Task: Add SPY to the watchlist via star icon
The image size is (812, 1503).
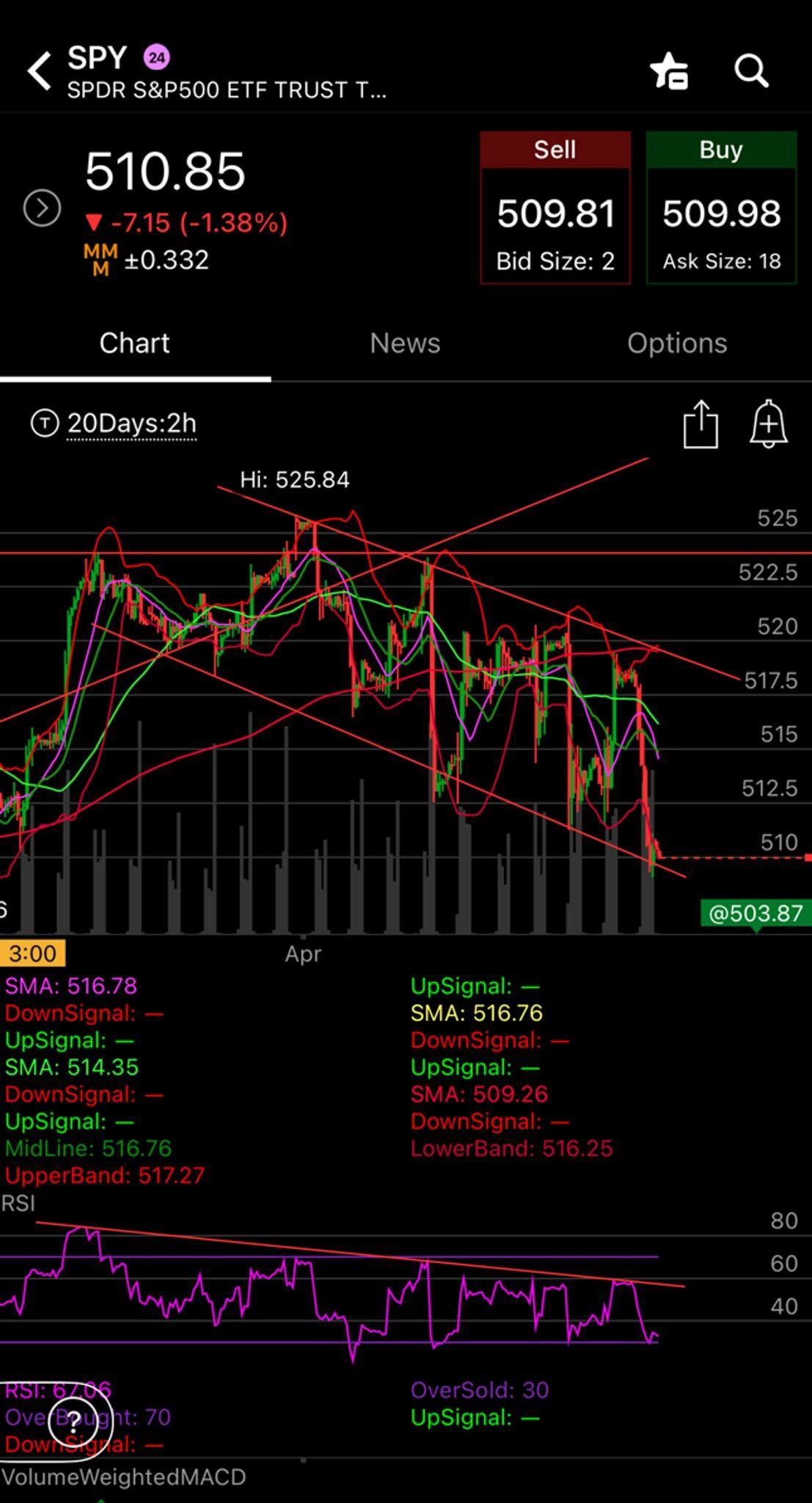Action: point(669,71)
